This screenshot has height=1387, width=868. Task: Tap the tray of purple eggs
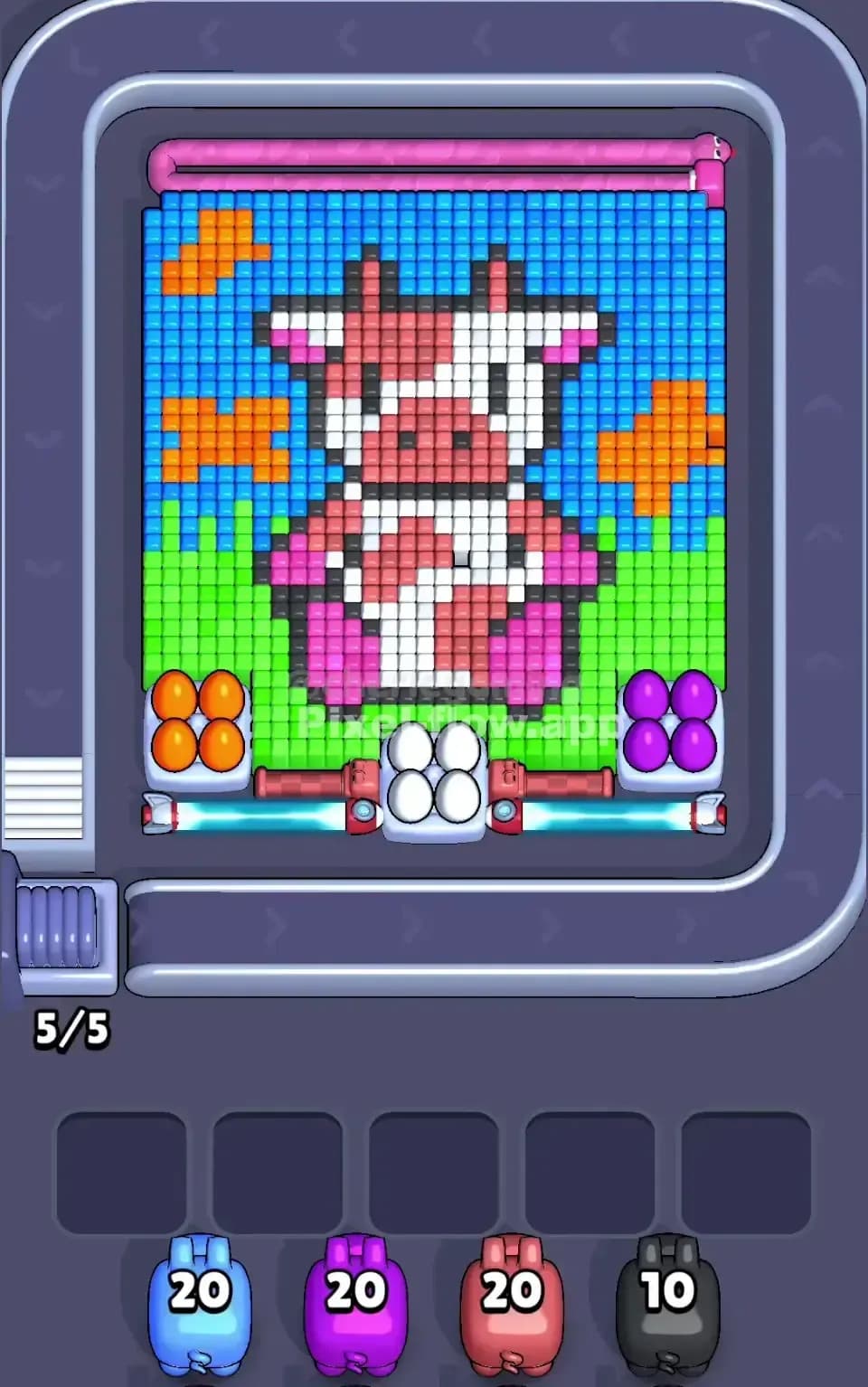click(x=671, y=723)
